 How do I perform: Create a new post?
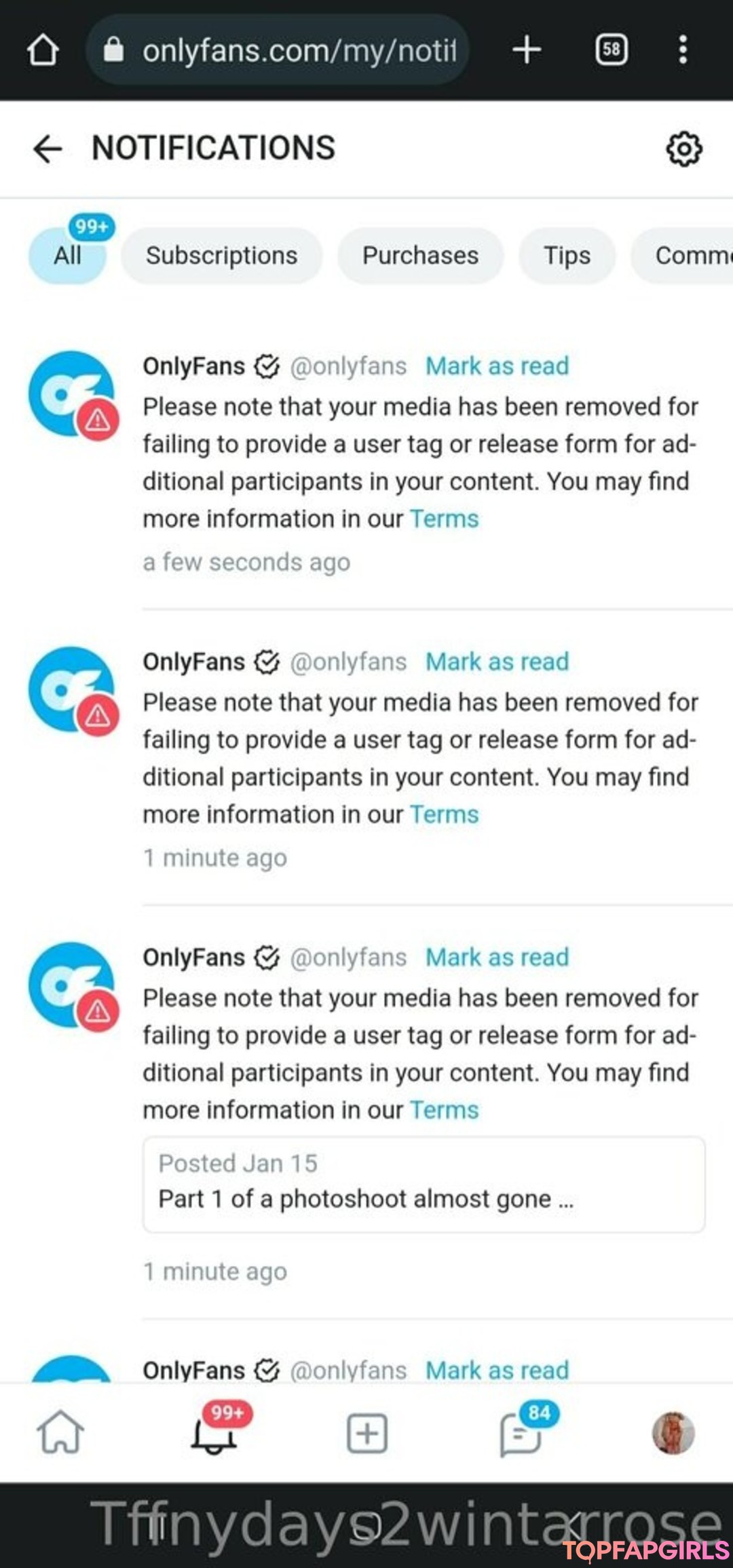367,1433
